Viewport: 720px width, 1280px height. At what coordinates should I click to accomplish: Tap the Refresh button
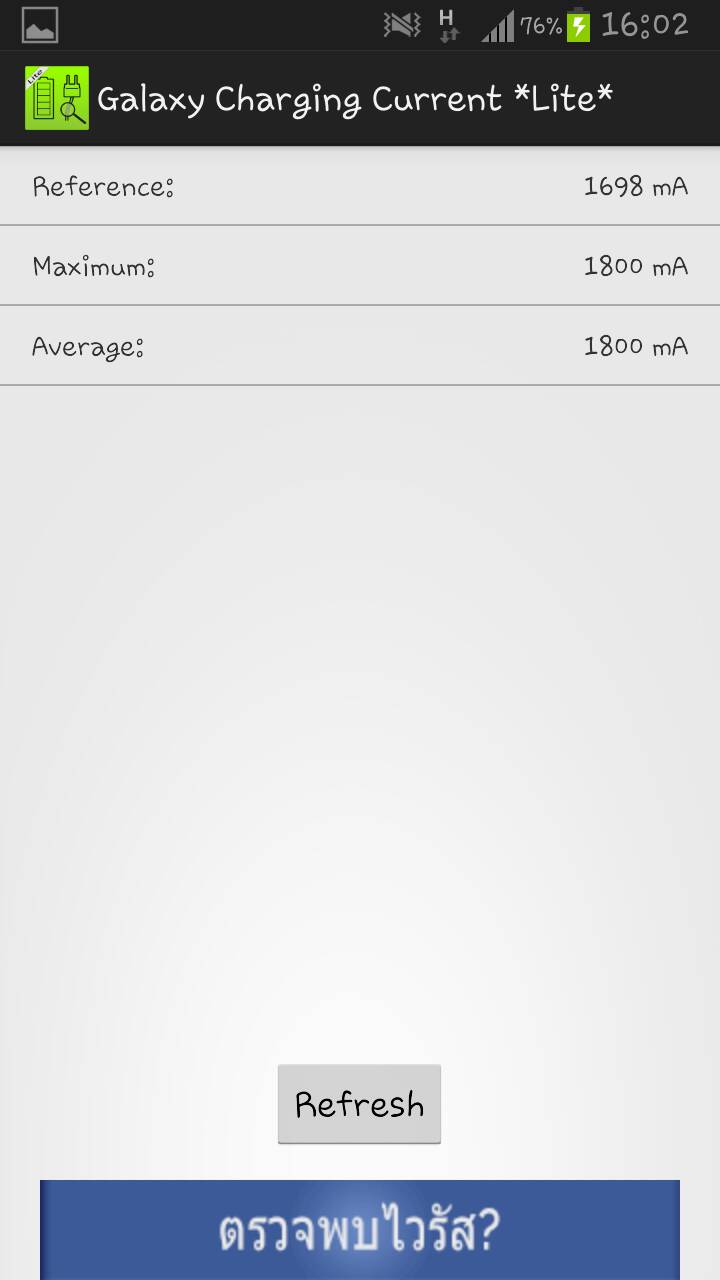[x=359, y=1104]
